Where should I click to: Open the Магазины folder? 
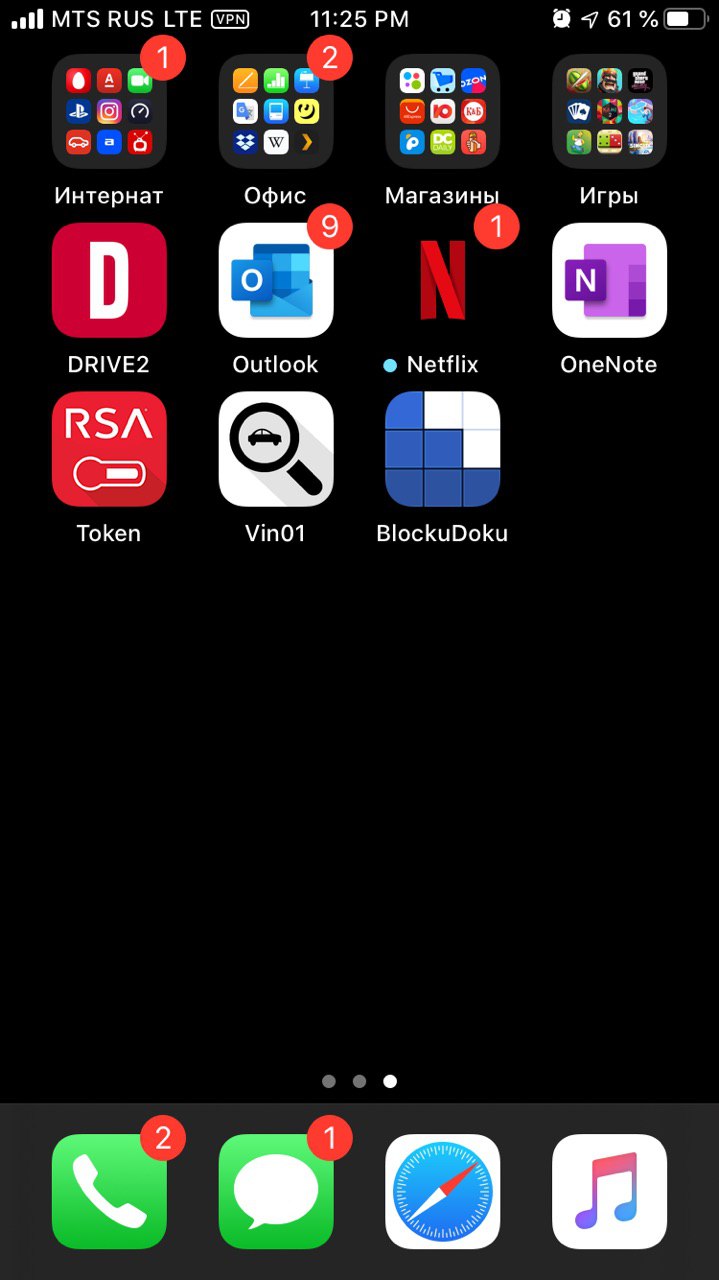[x=443, y=111]
